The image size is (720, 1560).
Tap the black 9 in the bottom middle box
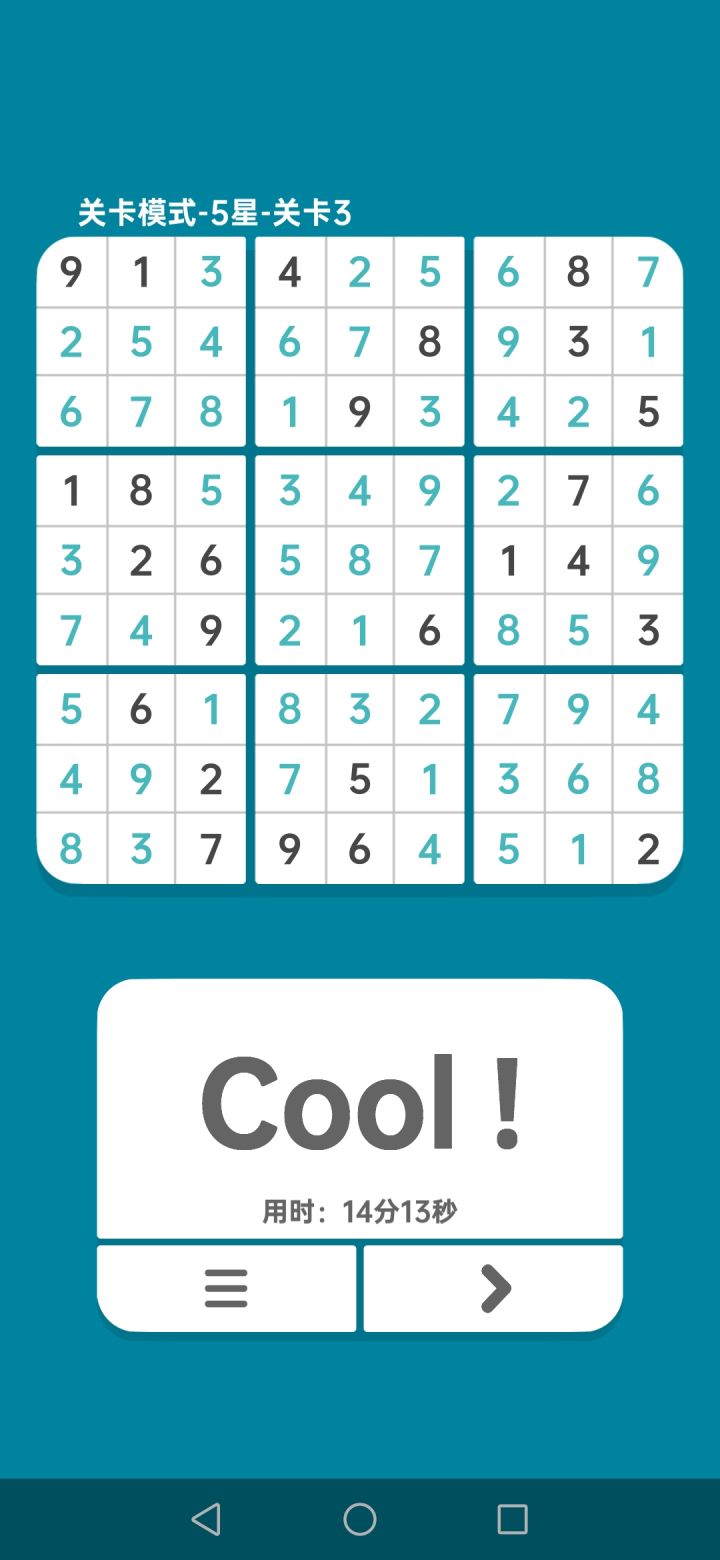290,849
